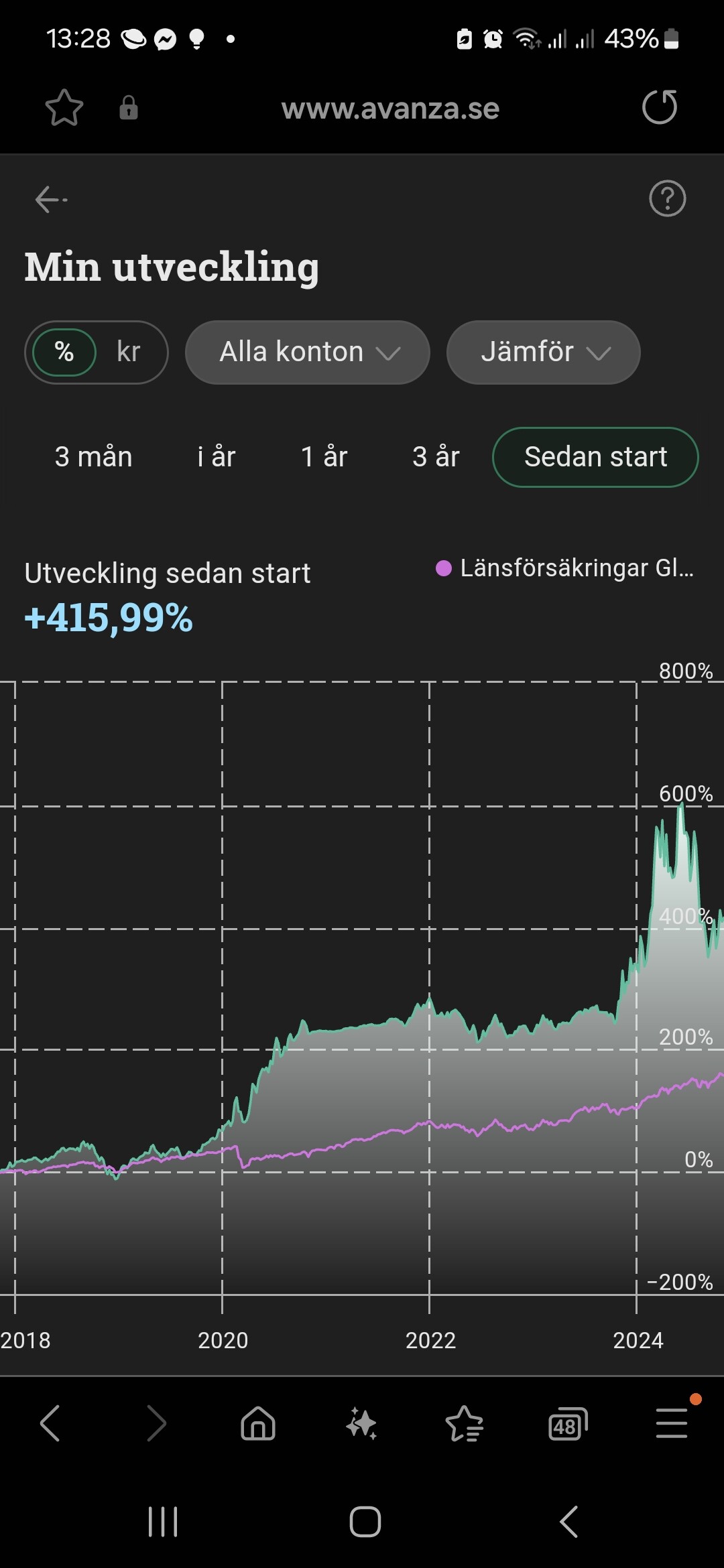Viewport: 724px width, 1568px height.
Task: Open the browser's AI sparkle feature
Action: [x=361, y=1423]
